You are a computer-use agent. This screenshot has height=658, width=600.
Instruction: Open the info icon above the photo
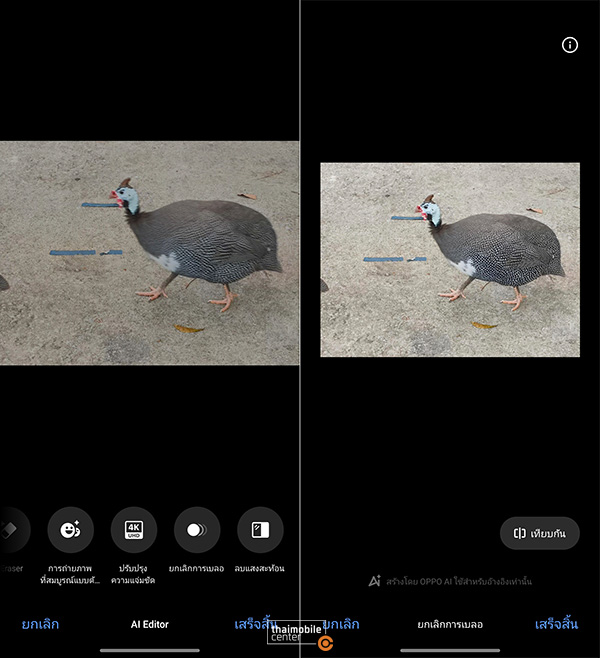[570, 45]
